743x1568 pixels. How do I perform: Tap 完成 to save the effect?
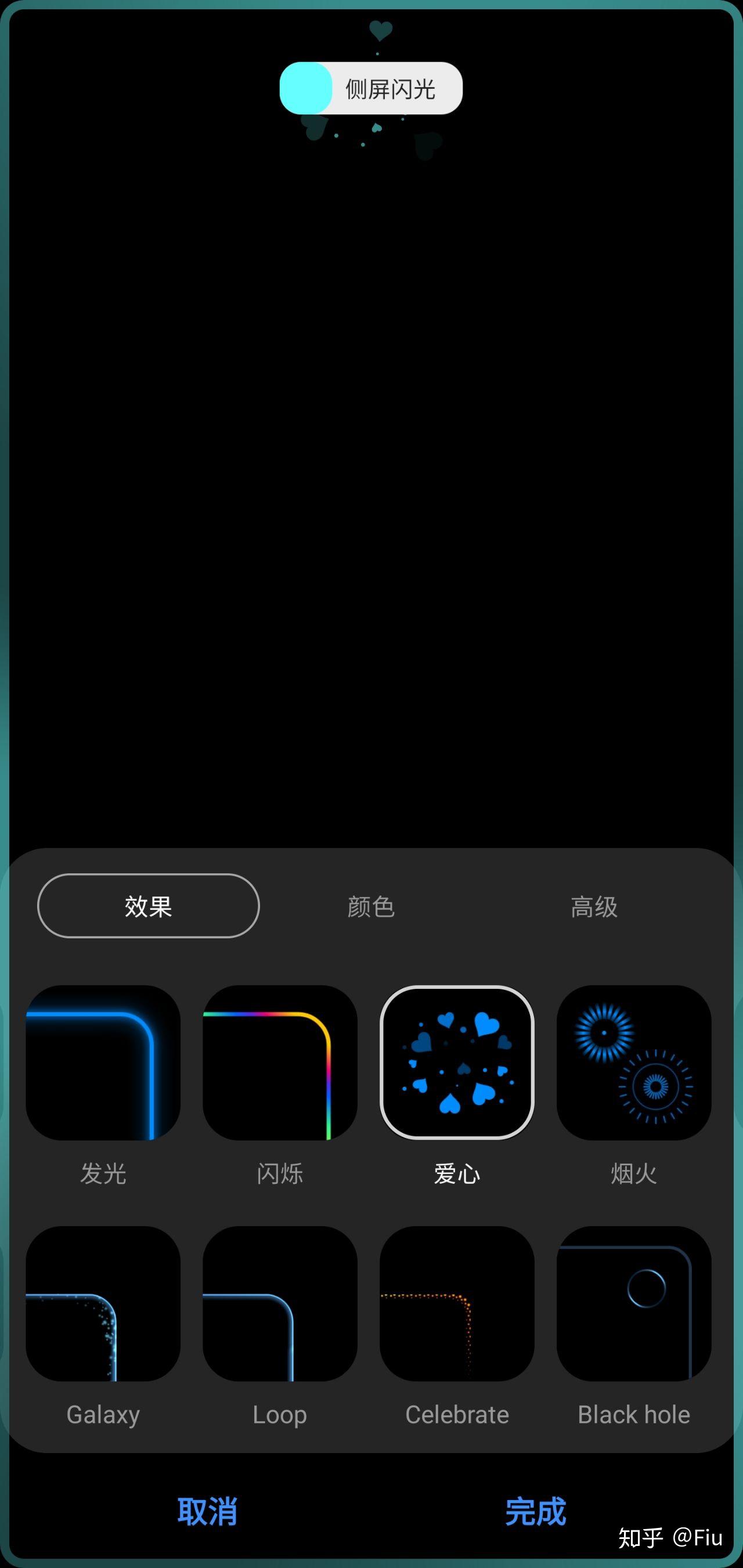[x=535, y=1511]
